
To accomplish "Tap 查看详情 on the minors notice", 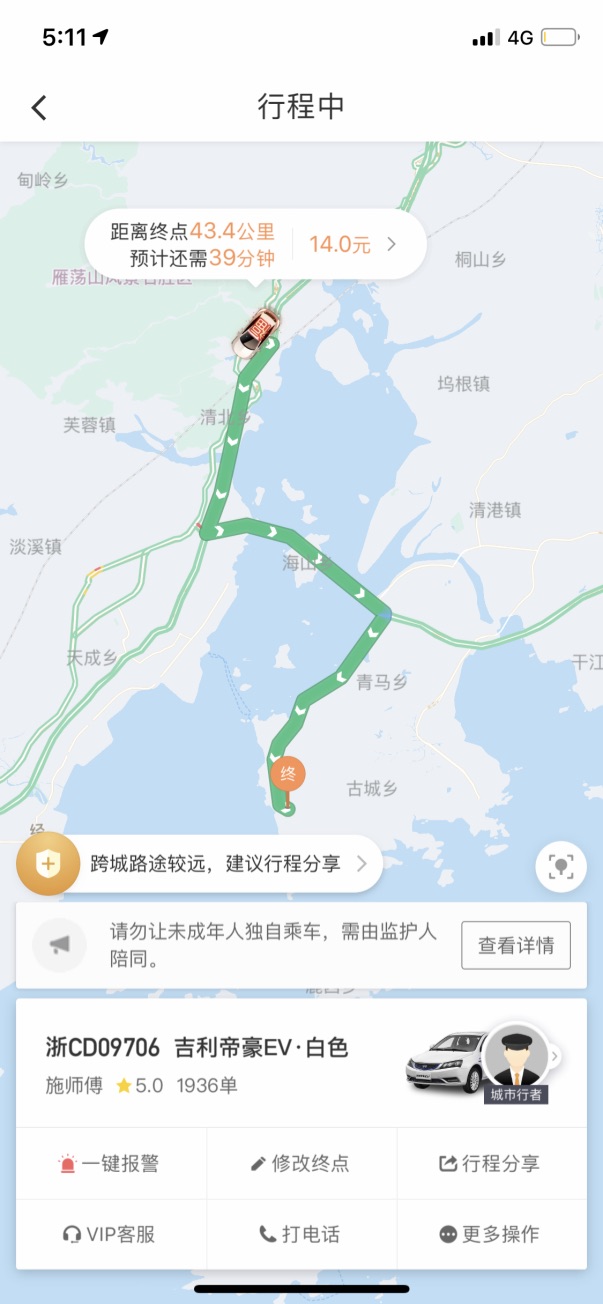I will pos(515,945).
